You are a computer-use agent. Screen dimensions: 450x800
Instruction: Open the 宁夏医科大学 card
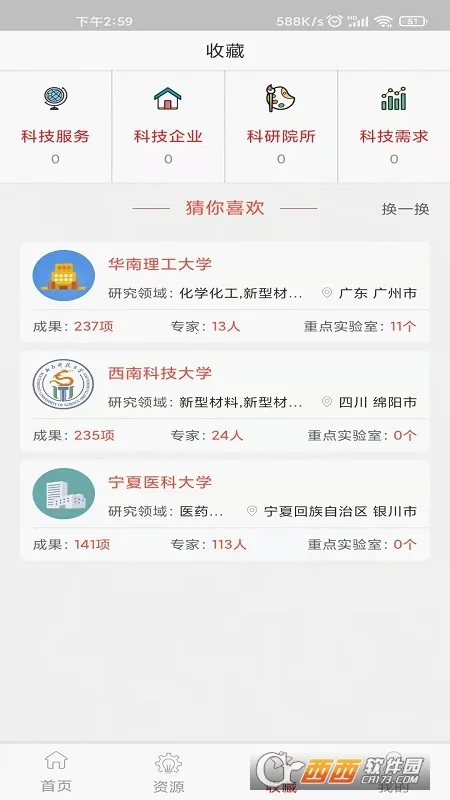[x=225, y=510]
